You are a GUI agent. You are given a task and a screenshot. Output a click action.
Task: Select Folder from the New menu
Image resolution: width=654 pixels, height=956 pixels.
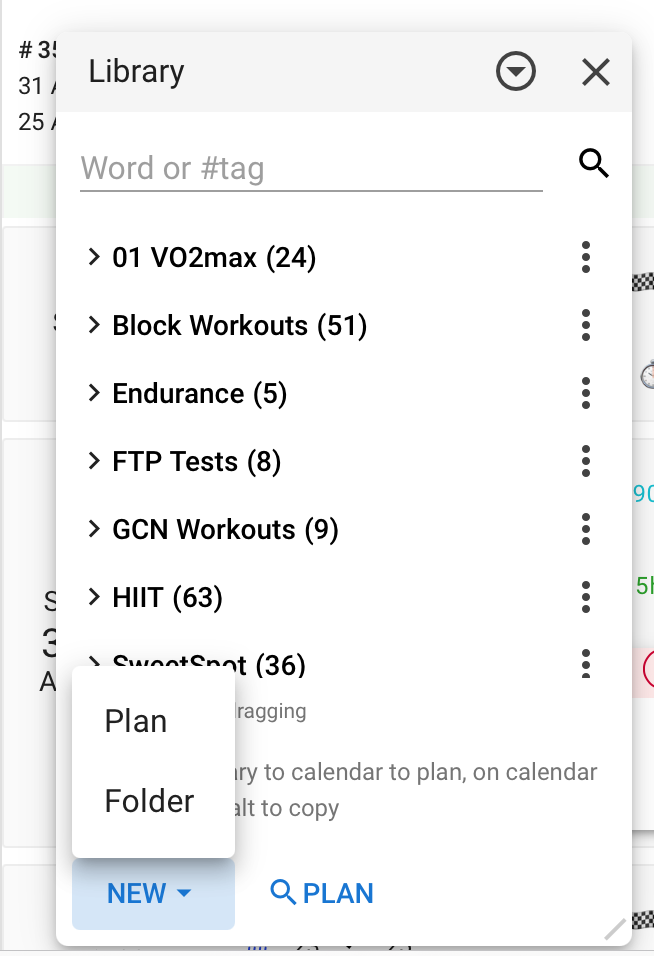(x=149, y=801)
